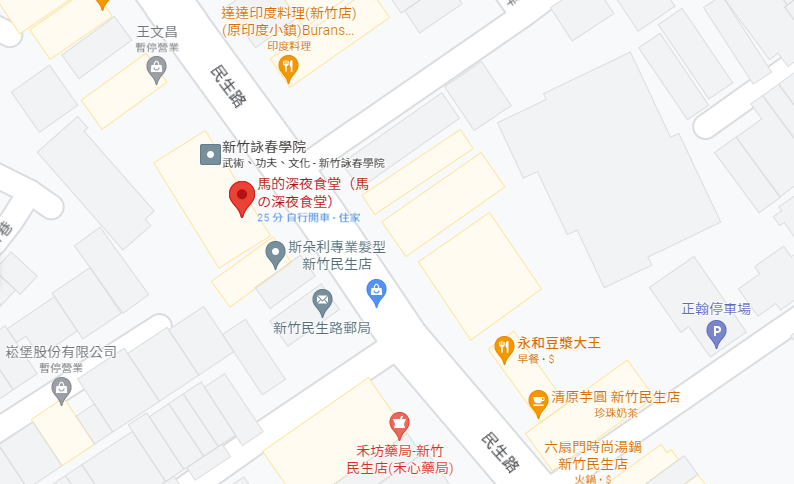The height and width of the screenshot is (484, 794).
Task: Tap the blue shopping bag marker
Action: [x=376, y=293]
